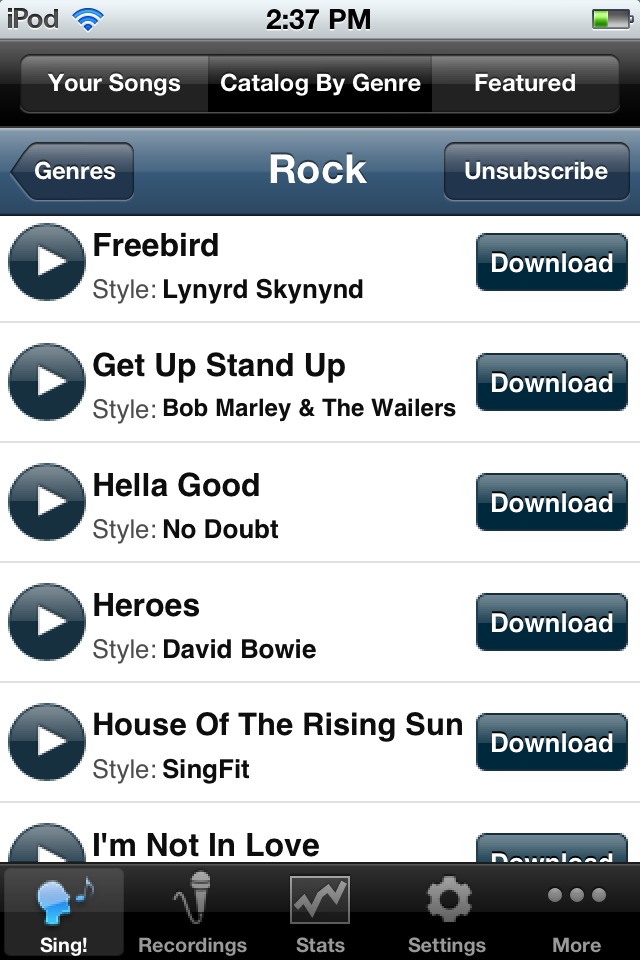640x960 pixels.
Task: Go back to Genres list
Action: coord(74,171)
